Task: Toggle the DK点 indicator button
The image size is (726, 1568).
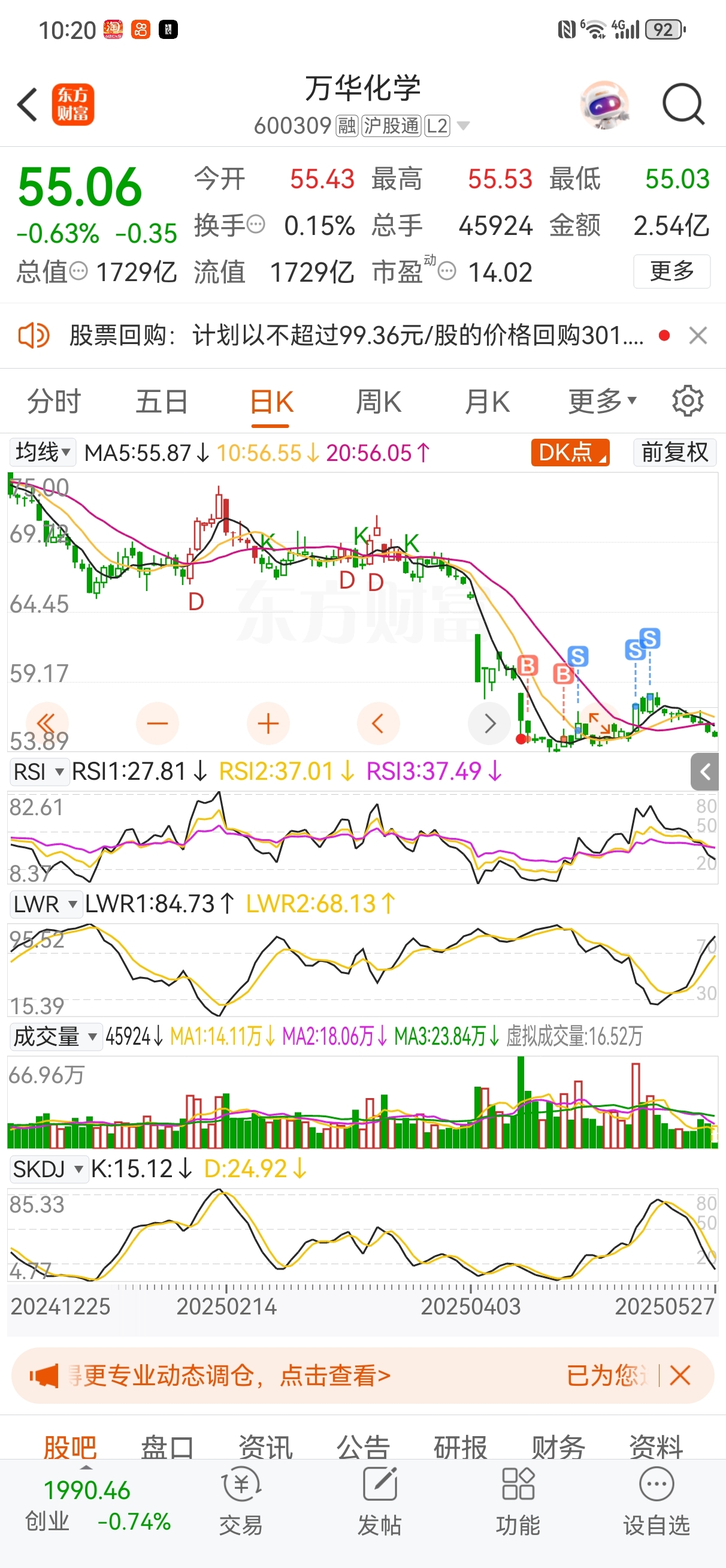Action: tap(570, 453)
